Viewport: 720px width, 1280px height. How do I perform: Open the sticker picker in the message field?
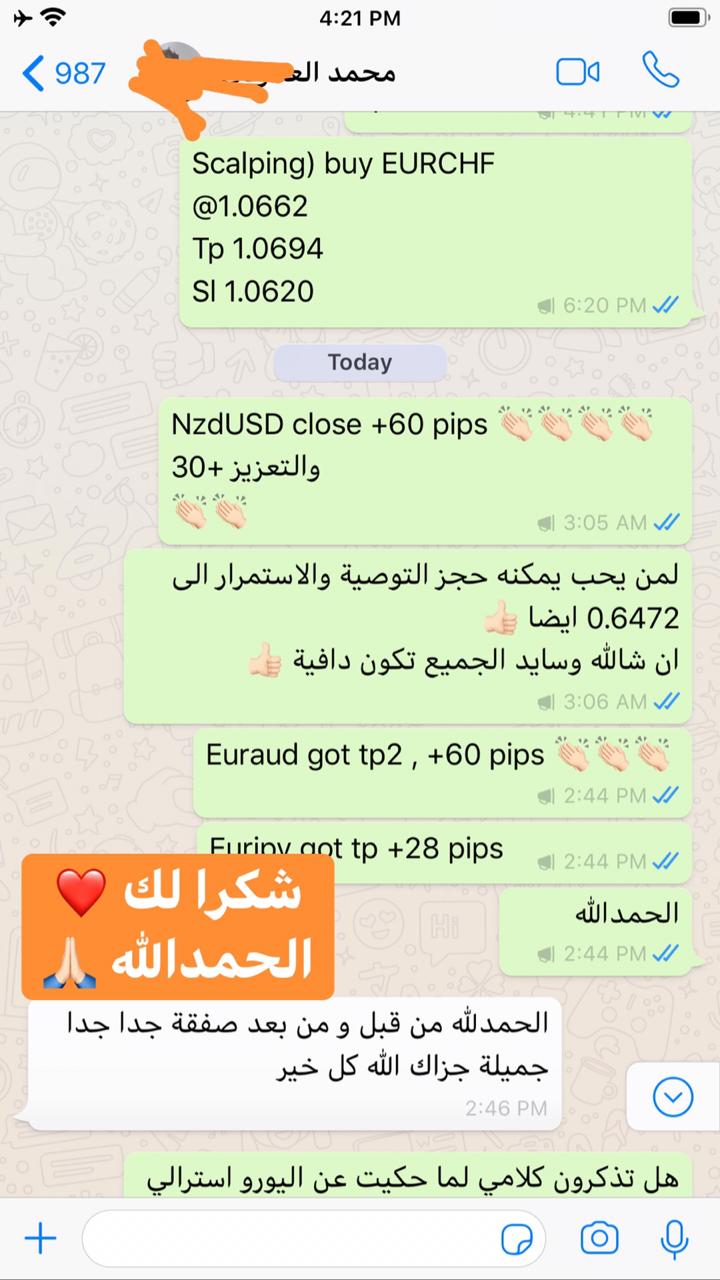click(x=516, y=1239)
